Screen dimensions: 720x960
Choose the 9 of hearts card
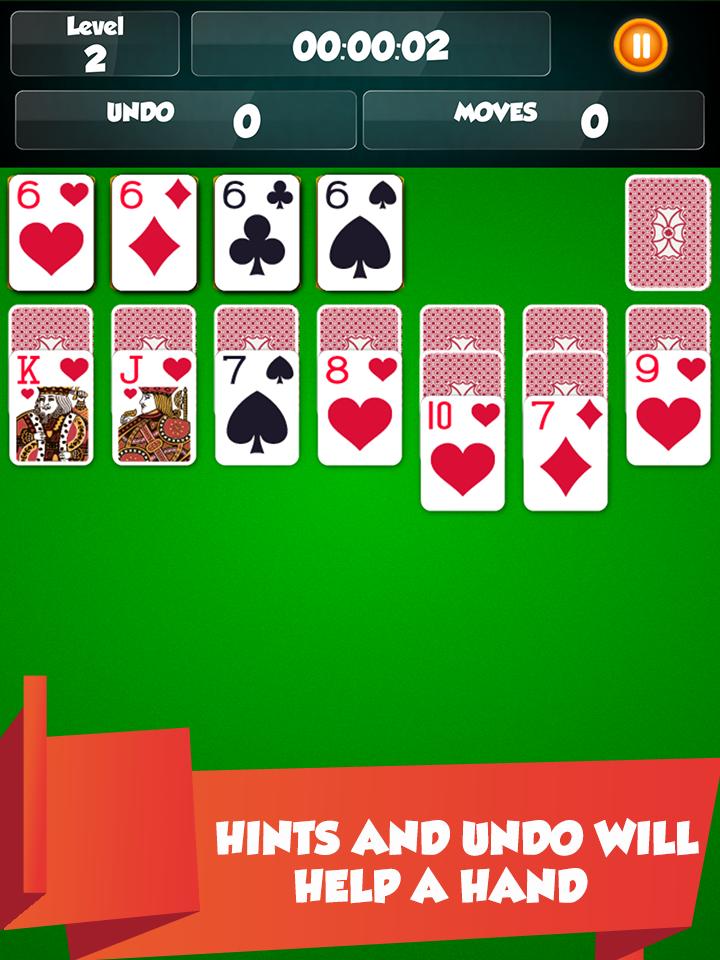(668, 410)
